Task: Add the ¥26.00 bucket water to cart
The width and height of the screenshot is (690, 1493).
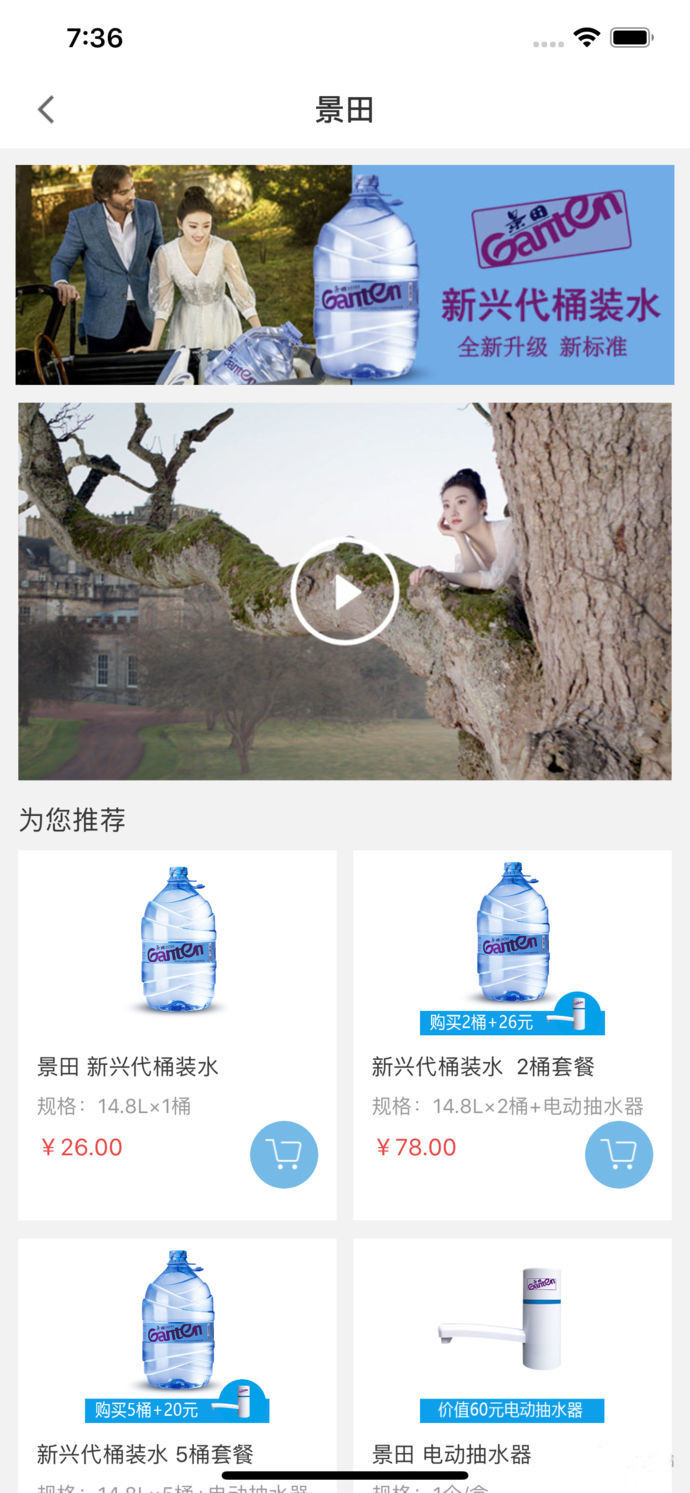Action: click(284, 1154)
